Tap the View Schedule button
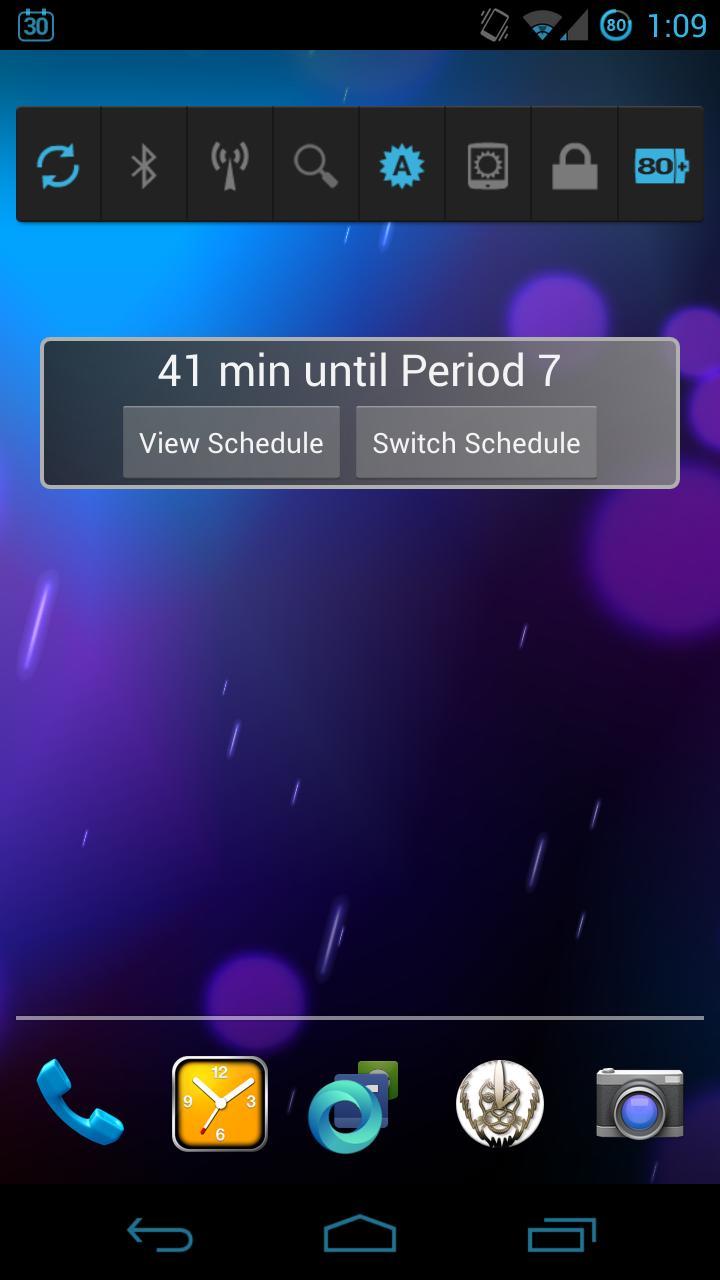This screenshot has width=720, height=1280. pyautogui.click(x=231, y=442)
